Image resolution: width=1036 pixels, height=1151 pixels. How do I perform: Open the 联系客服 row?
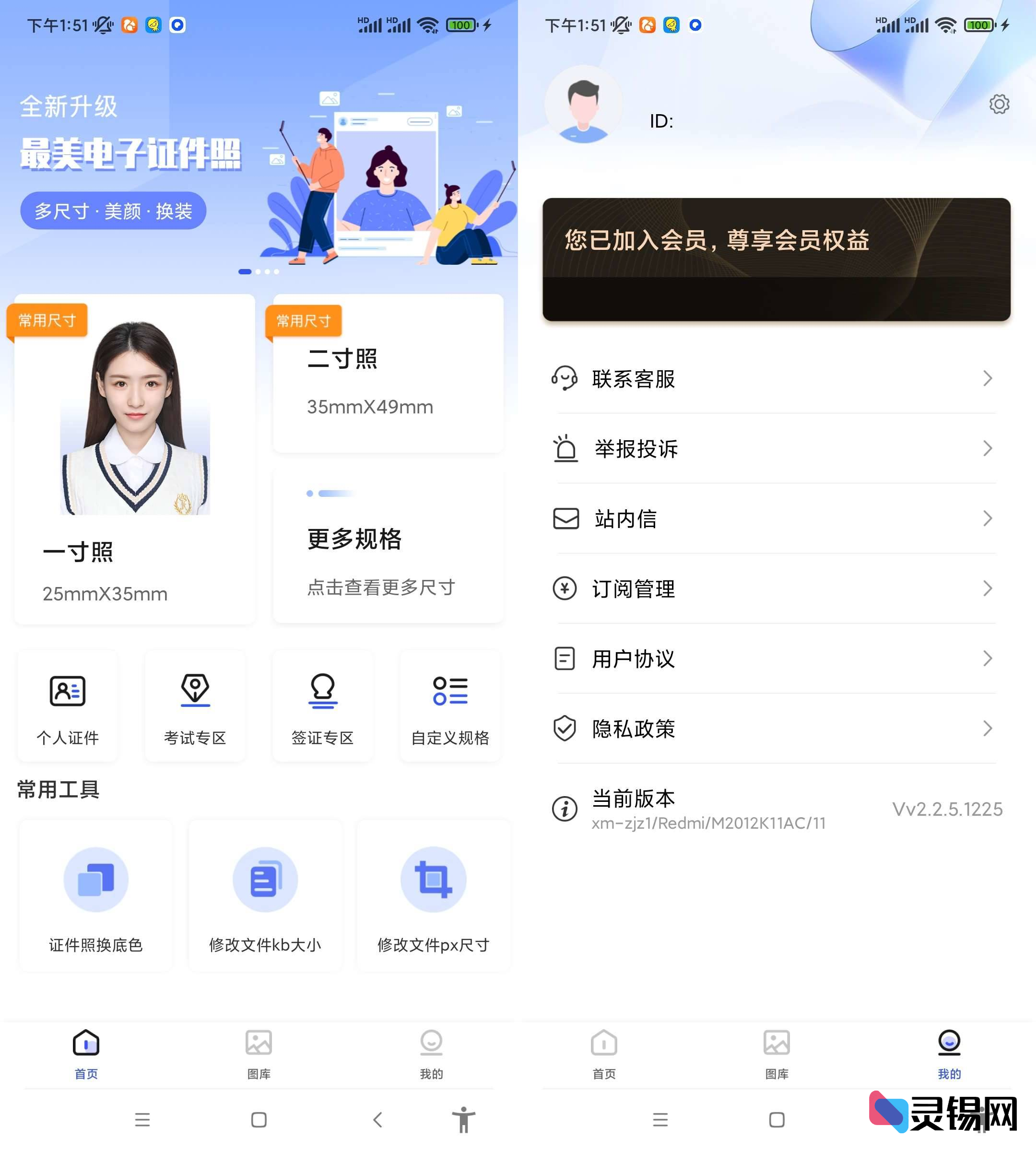[776, 378]
